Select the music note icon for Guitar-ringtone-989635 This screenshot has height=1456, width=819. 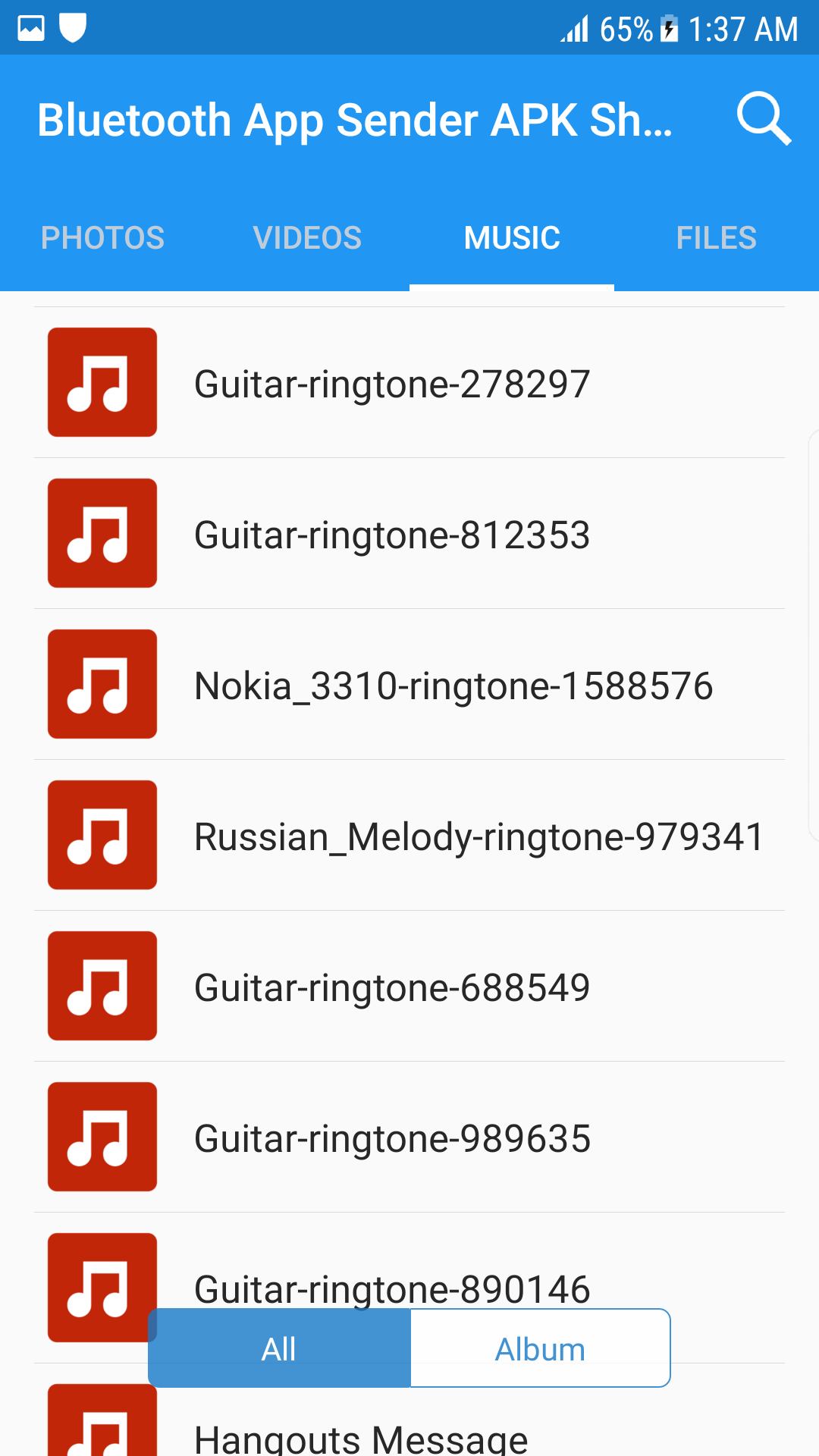[x=102, y=1136]
